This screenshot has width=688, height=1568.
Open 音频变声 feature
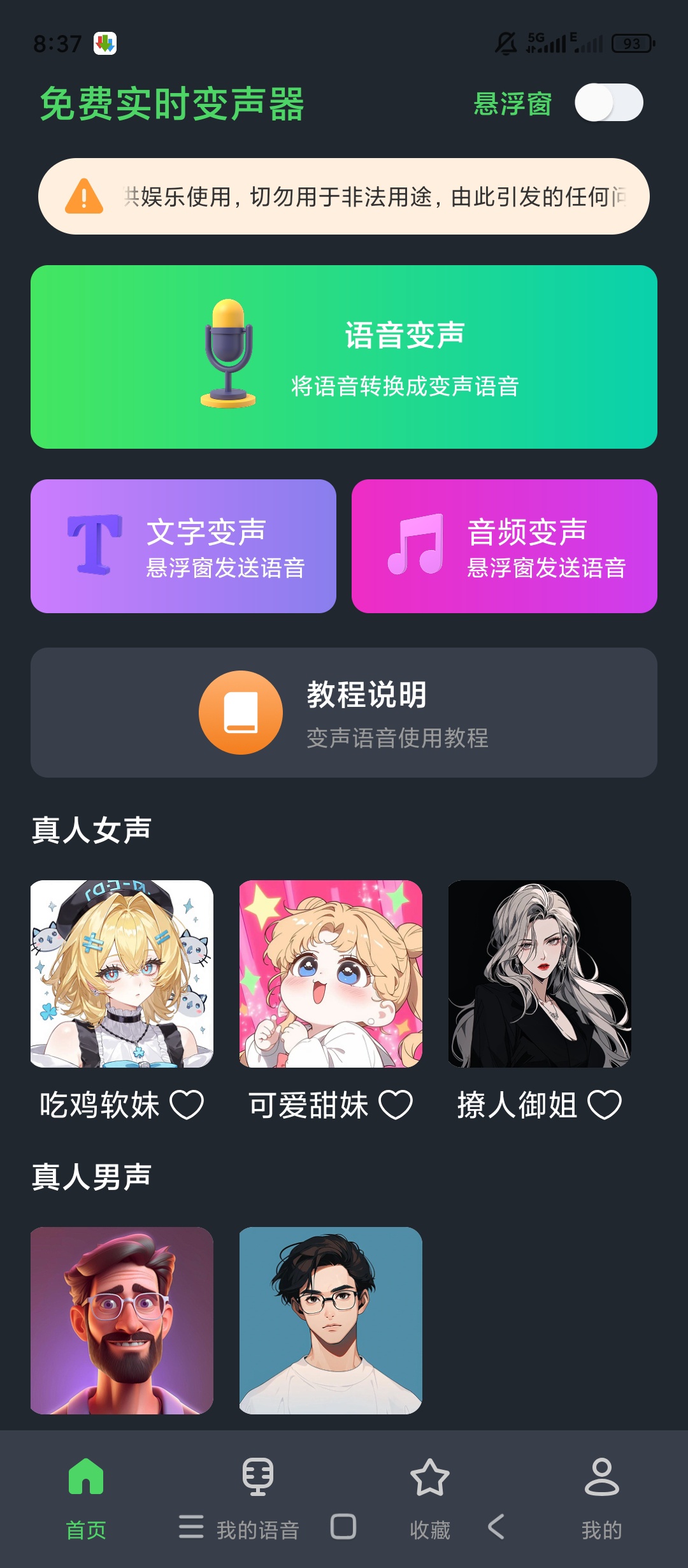[x=505, y=546]
